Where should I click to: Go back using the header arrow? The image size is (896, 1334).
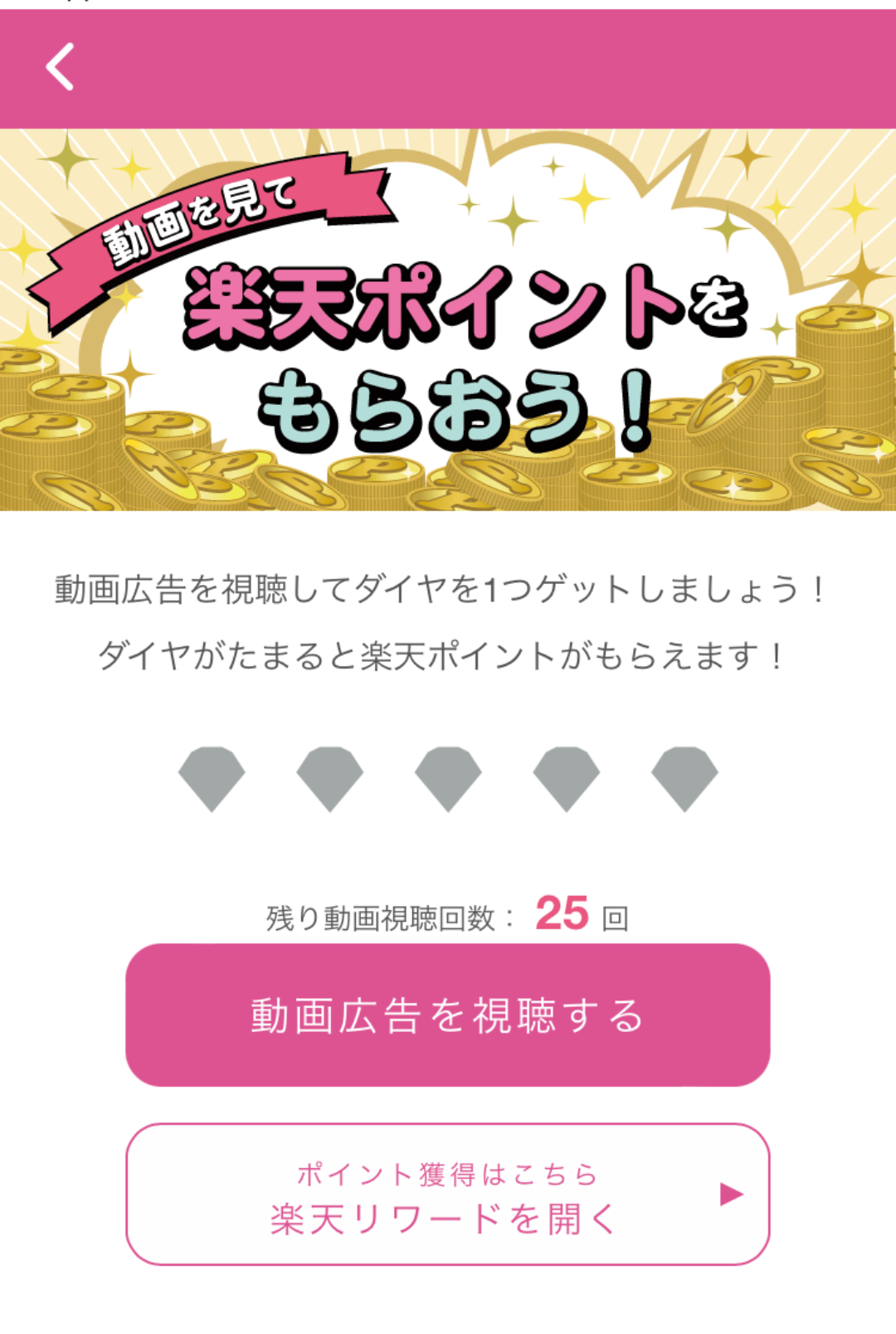tap(60, 67)
